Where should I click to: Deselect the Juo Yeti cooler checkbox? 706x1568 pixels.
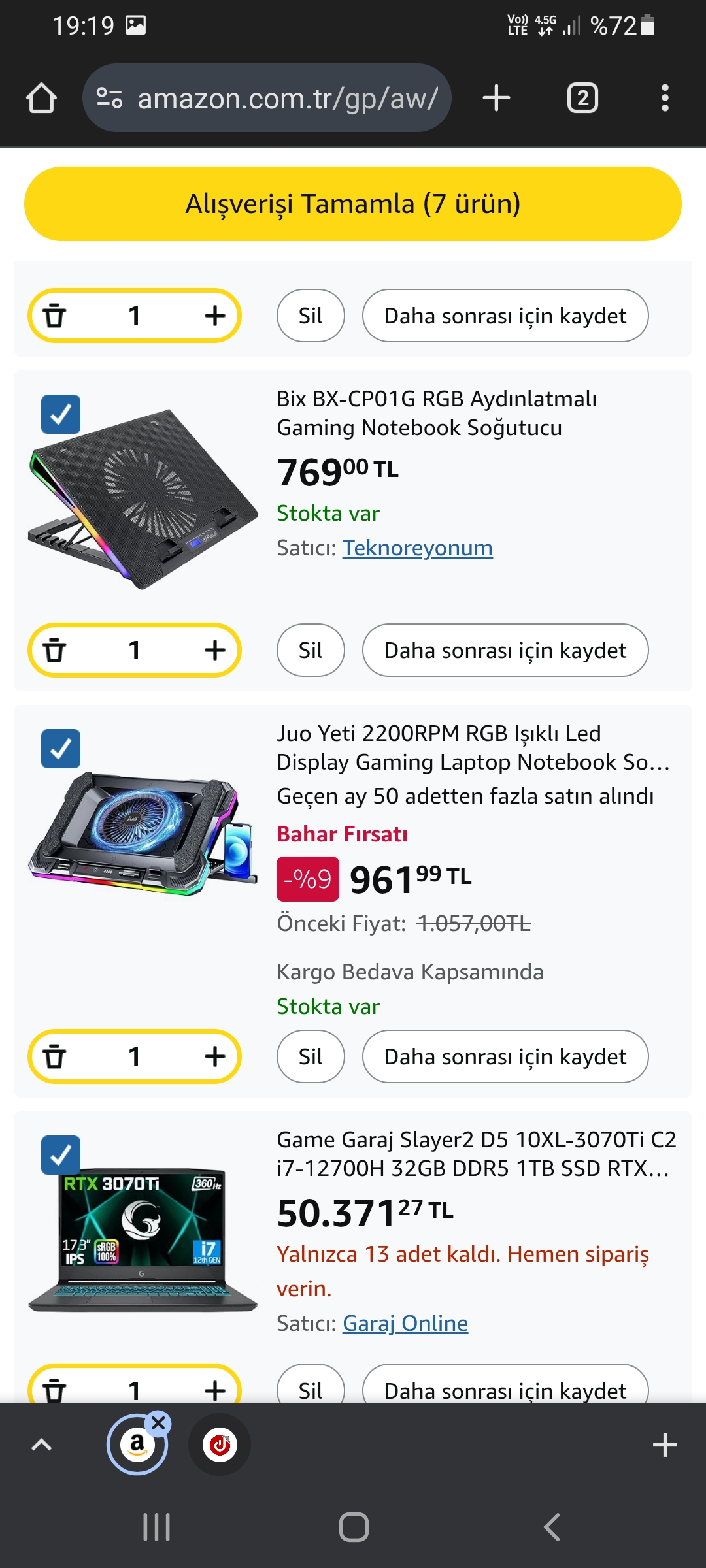[61, 749]
